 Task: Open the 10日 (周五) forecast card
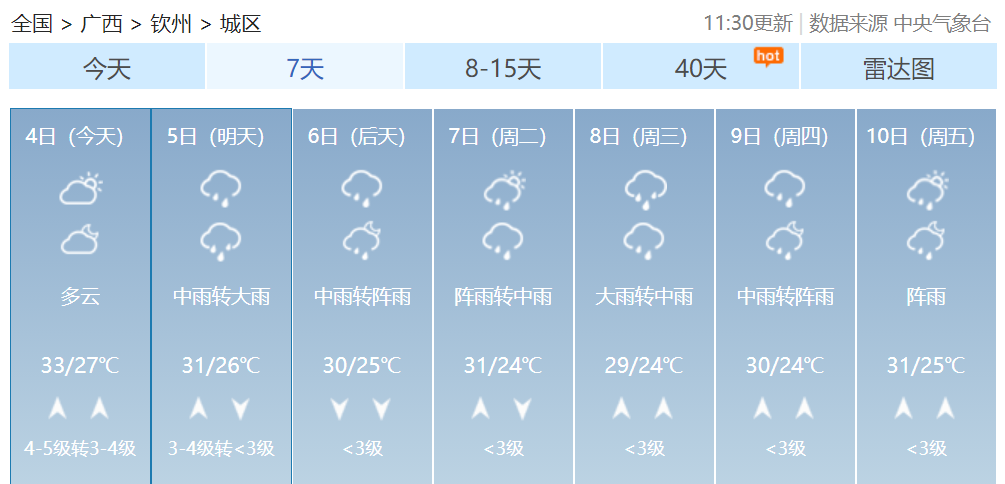(926, 295)
